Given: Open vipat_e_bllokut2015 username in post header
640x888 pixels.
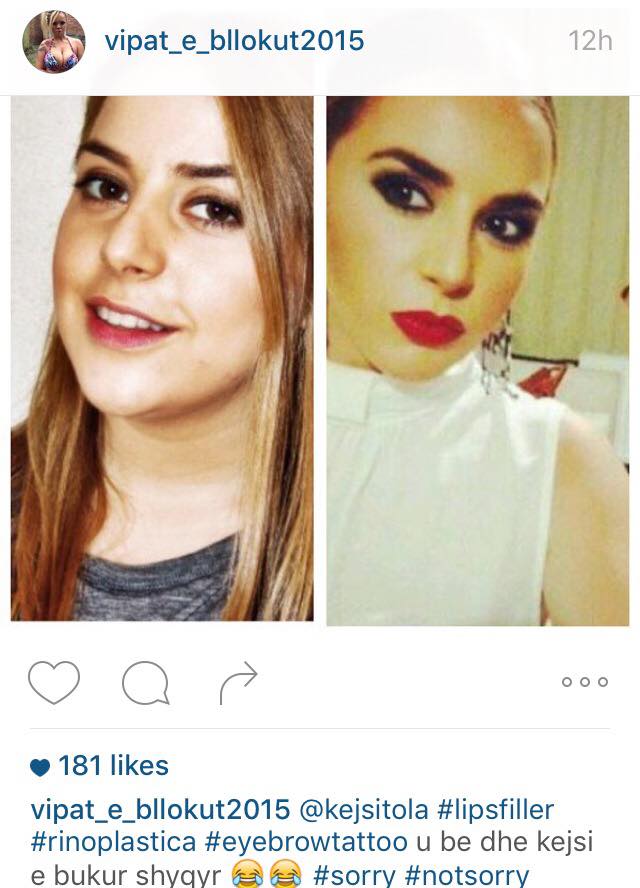Looking at the screenshot, I should [234, 41].
